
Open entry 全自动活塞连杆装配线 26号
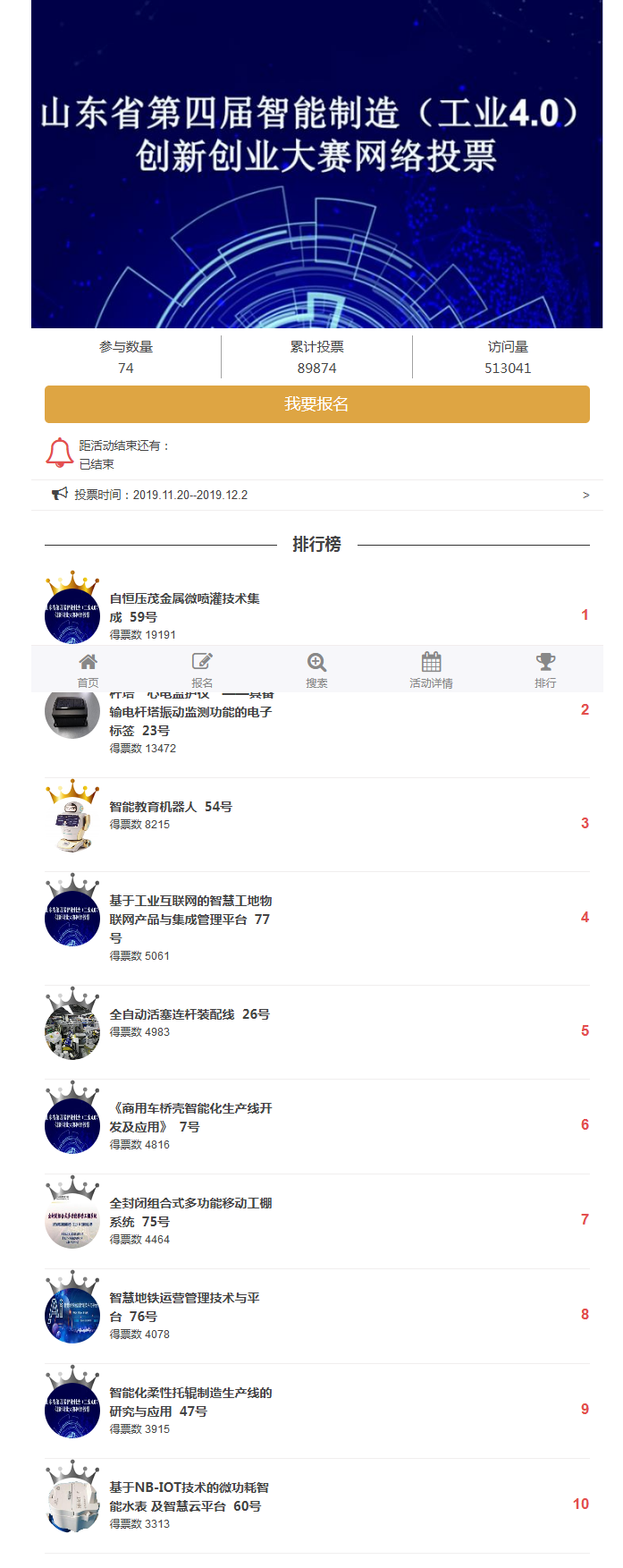click(x=189, y=1014)
